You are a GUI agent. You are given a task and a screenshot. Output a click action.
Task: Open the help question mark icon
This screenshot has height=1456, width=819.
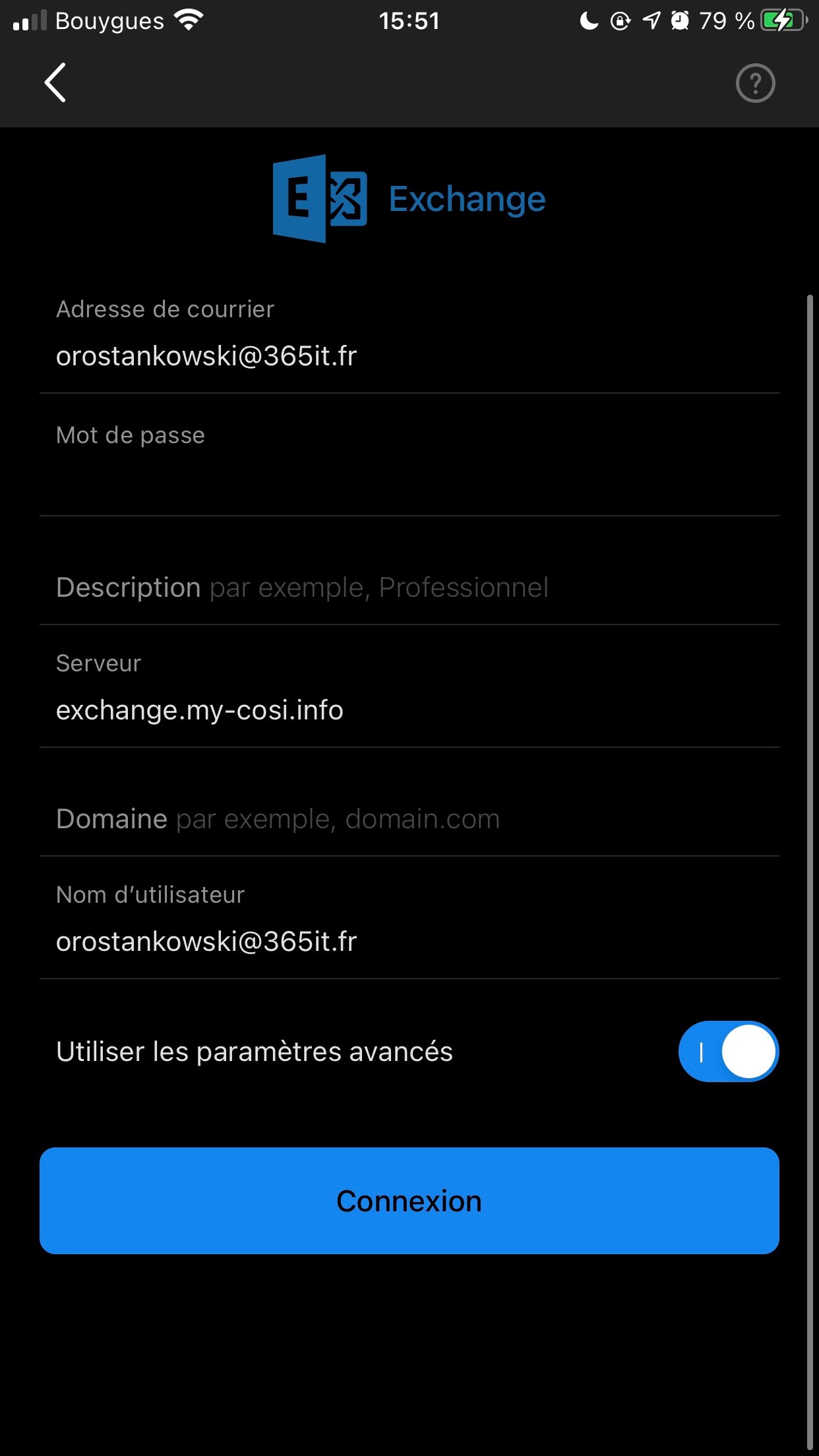(755, 83)
